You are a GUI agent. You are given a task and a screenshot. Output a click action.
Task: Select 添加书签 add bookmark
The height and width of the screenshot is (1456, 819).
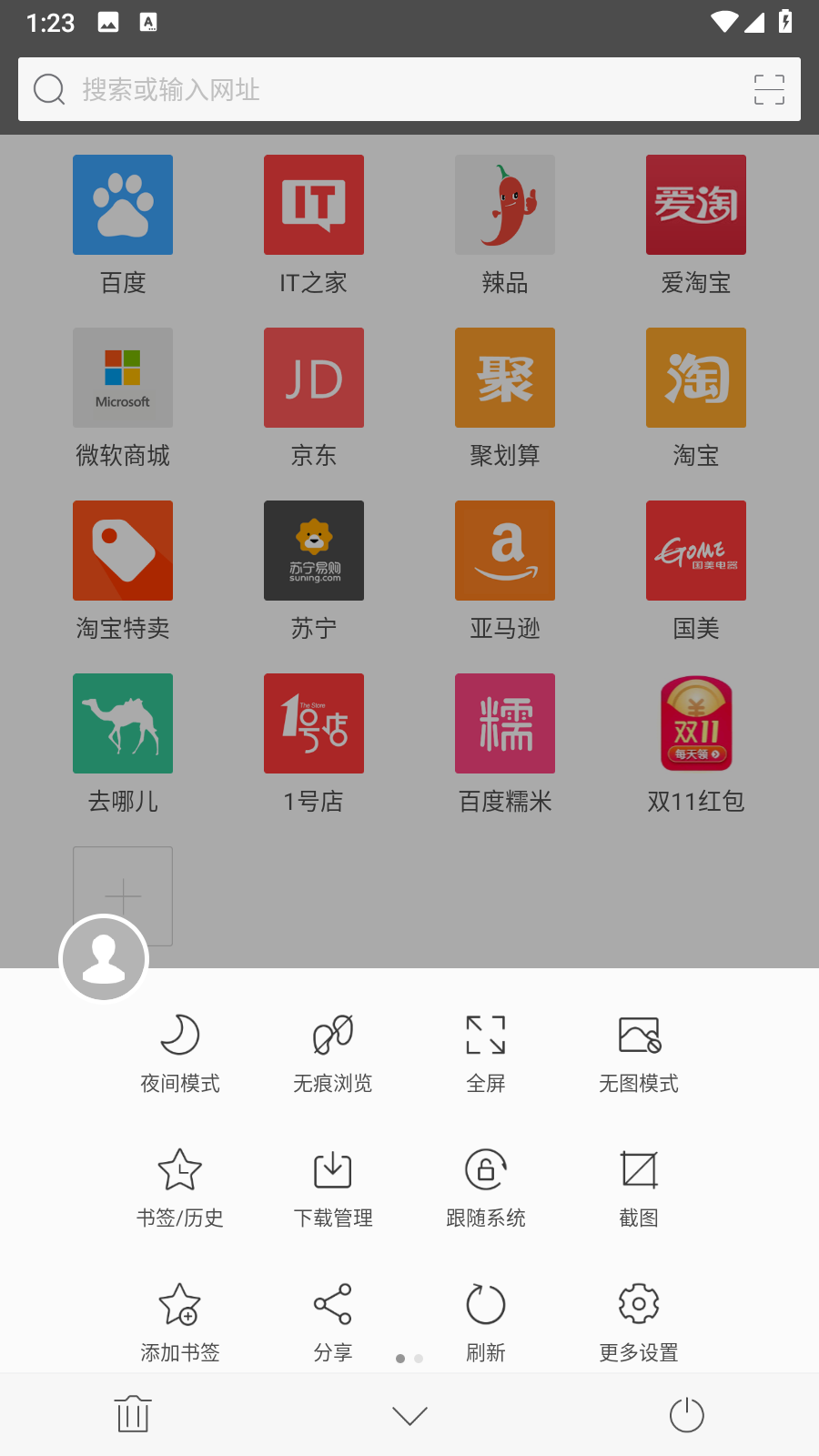click(x=179, y=1319)
